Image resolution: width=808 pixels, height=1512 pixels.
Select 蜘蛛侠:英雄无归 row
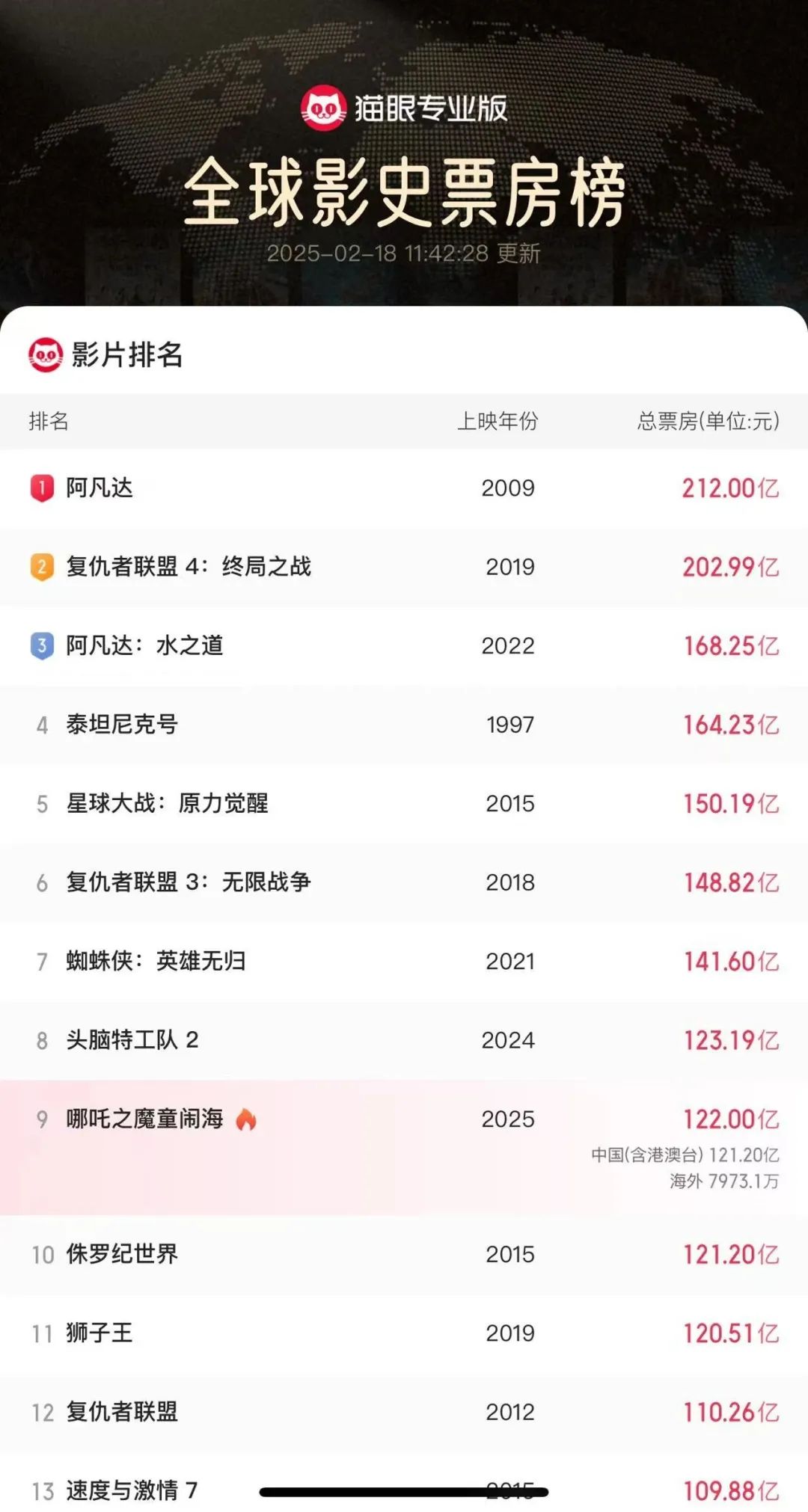[x=404, y=962]
